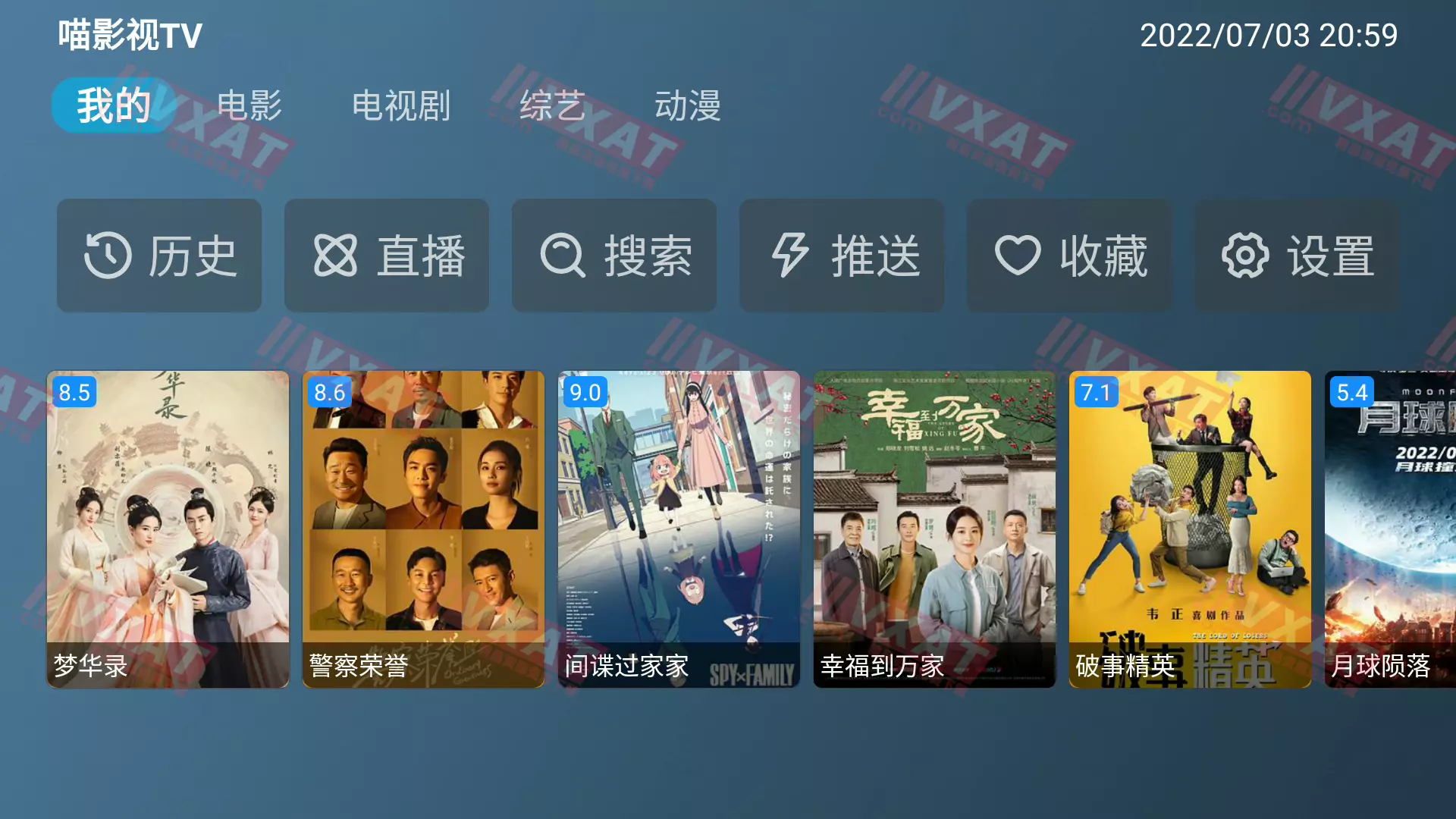Viewport: 1456px width, 819px height.
Task: Open the 综艺 tab
Action: coord(552,105)
